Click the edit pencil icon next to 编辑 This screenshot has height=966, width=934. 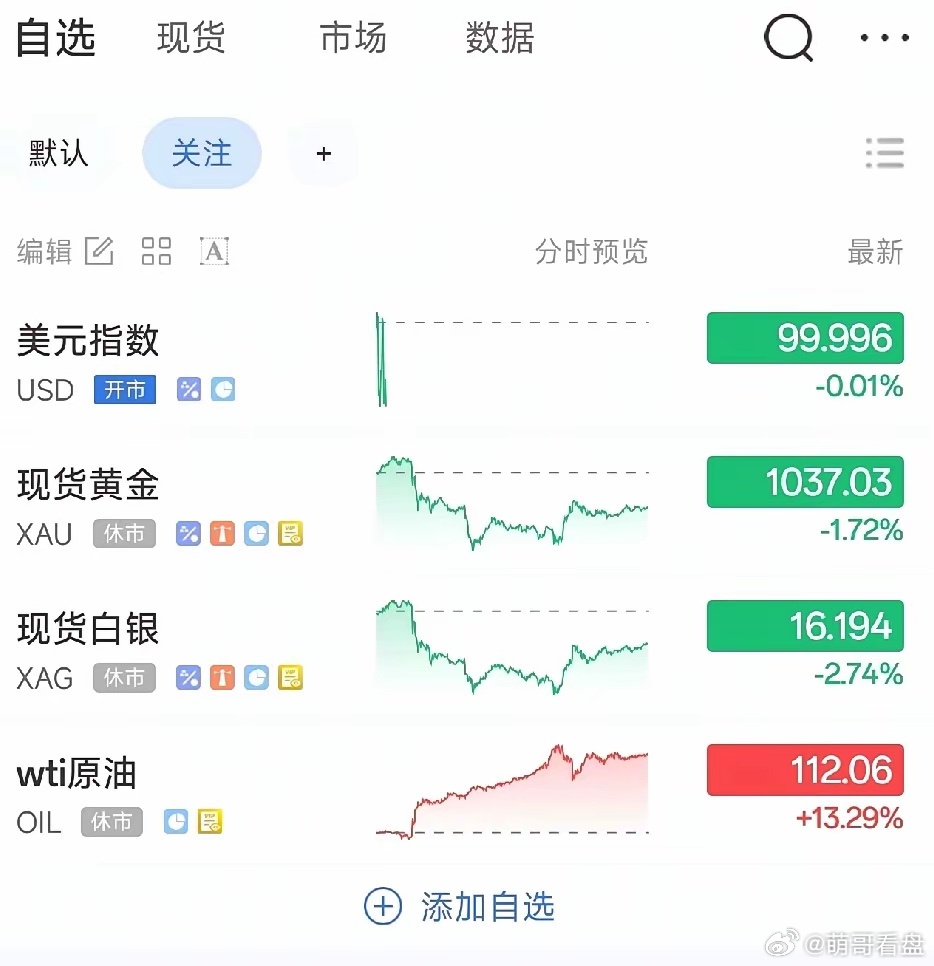pyautogui.click(x=99, y=252)
